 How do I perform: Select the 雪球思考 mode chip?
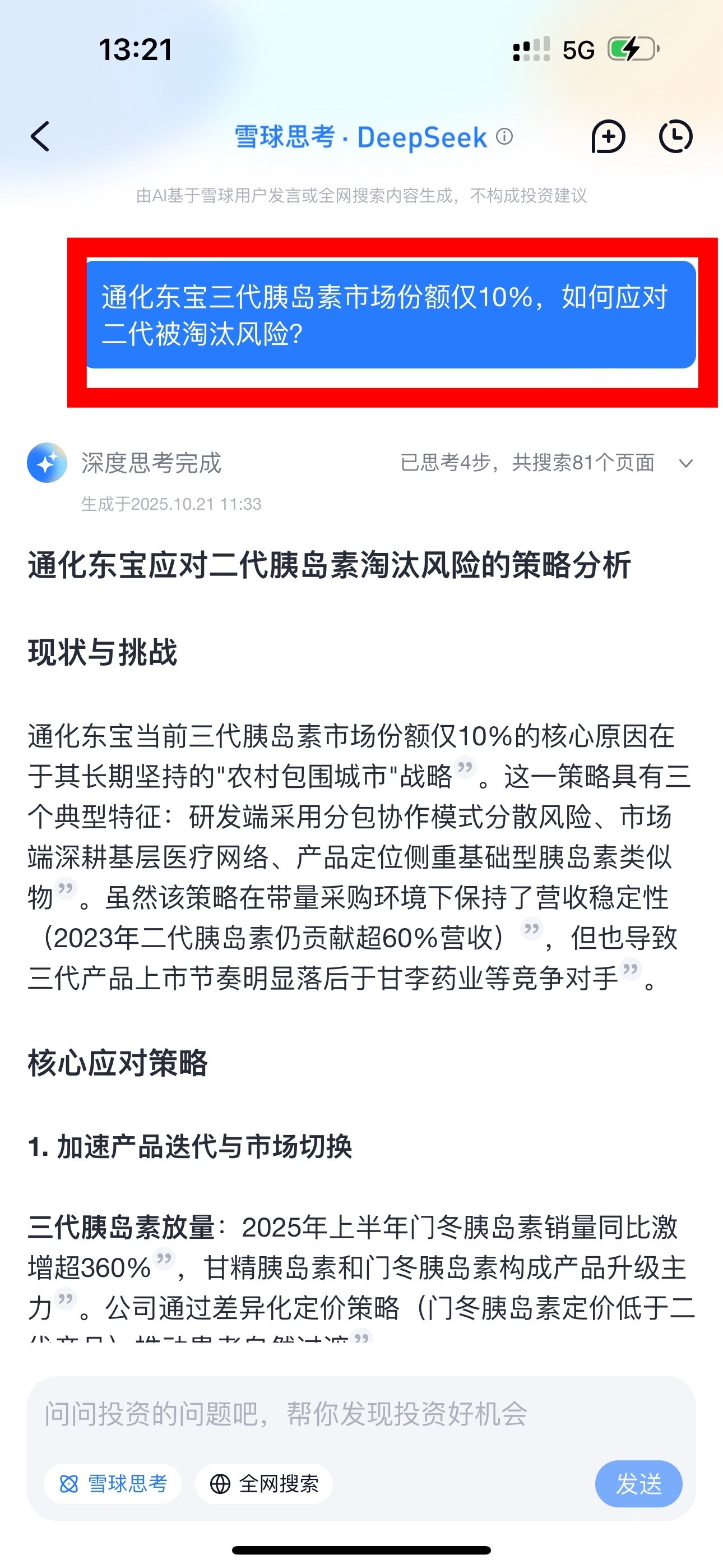click(x=113, y=1484)
